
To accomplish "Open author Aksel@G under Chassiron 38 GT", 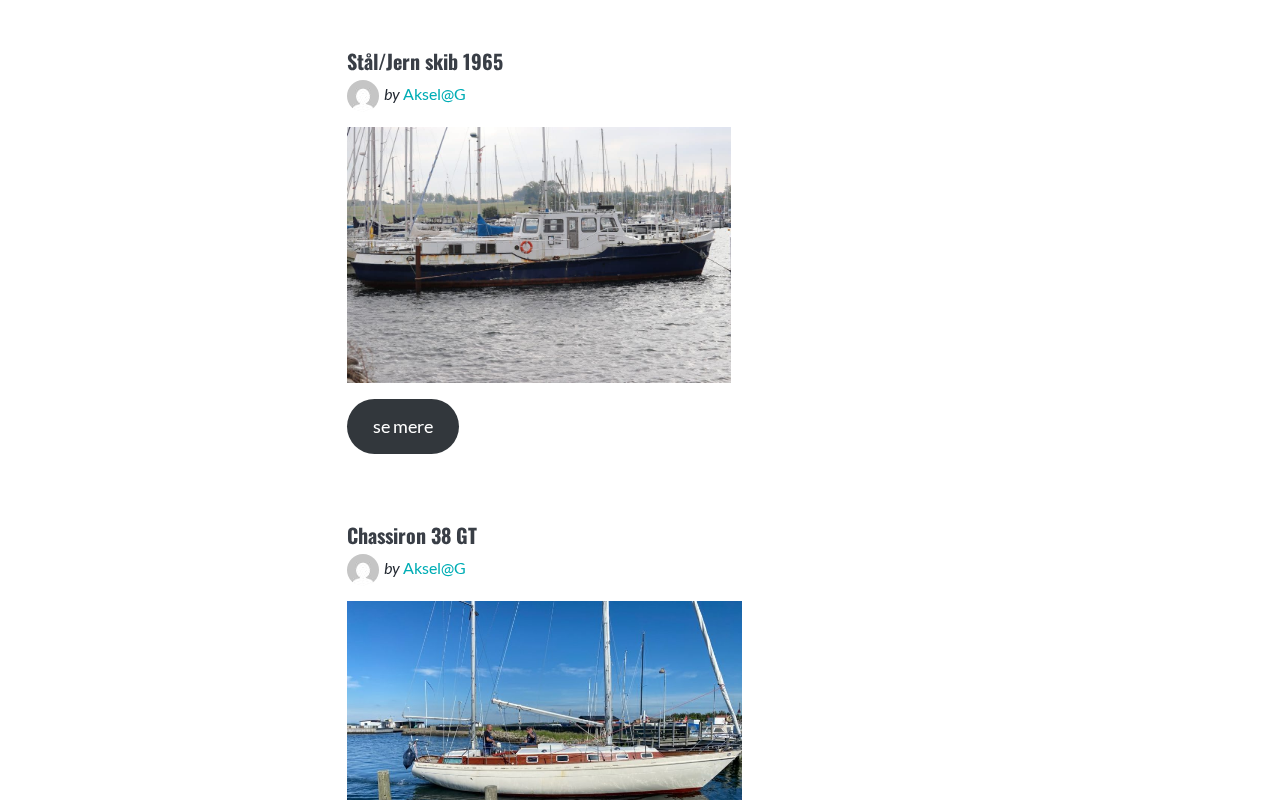I will pos(434,569).
